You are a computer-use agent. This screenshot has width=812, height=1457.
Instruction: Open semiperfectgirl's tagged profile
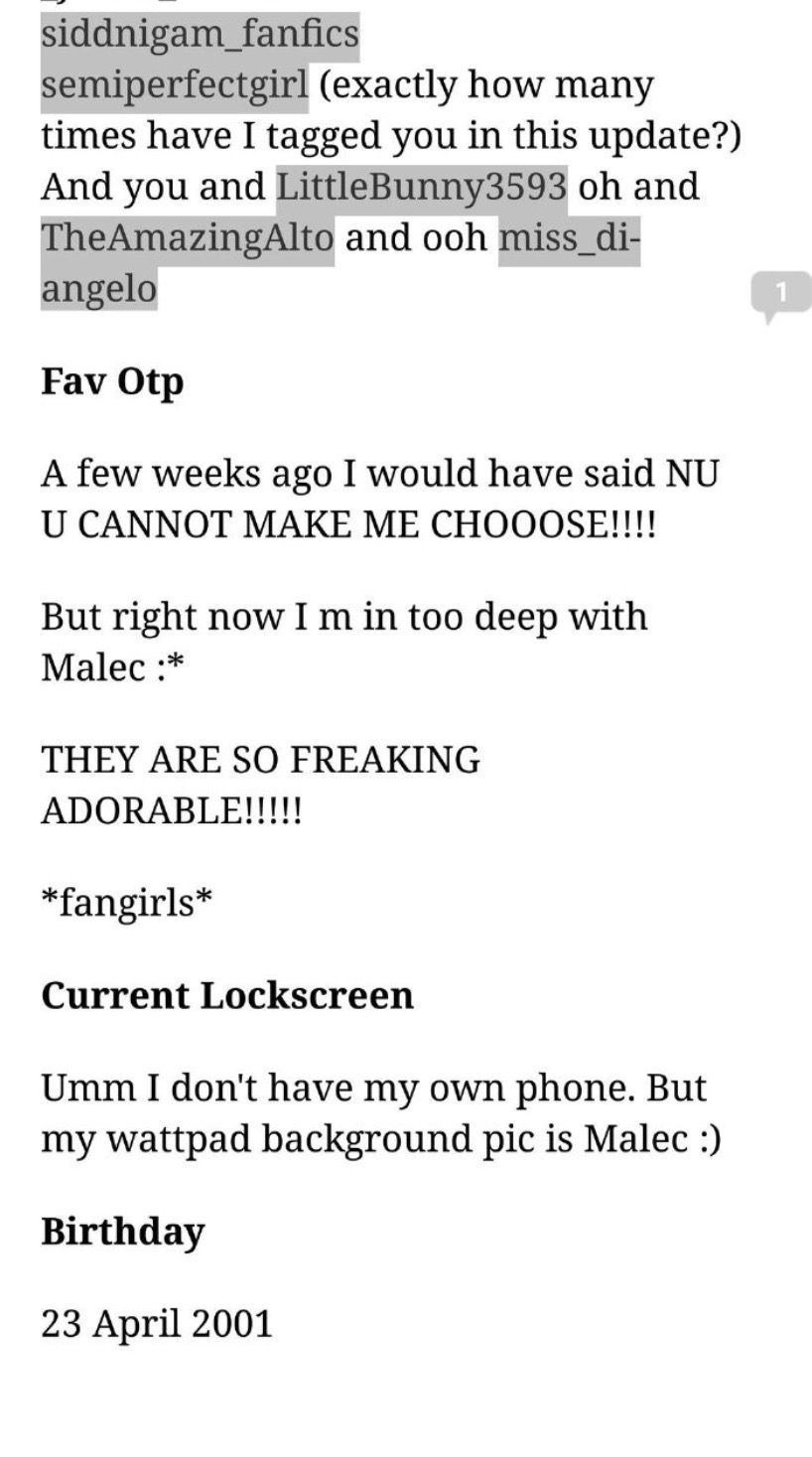tap(175, 86)
